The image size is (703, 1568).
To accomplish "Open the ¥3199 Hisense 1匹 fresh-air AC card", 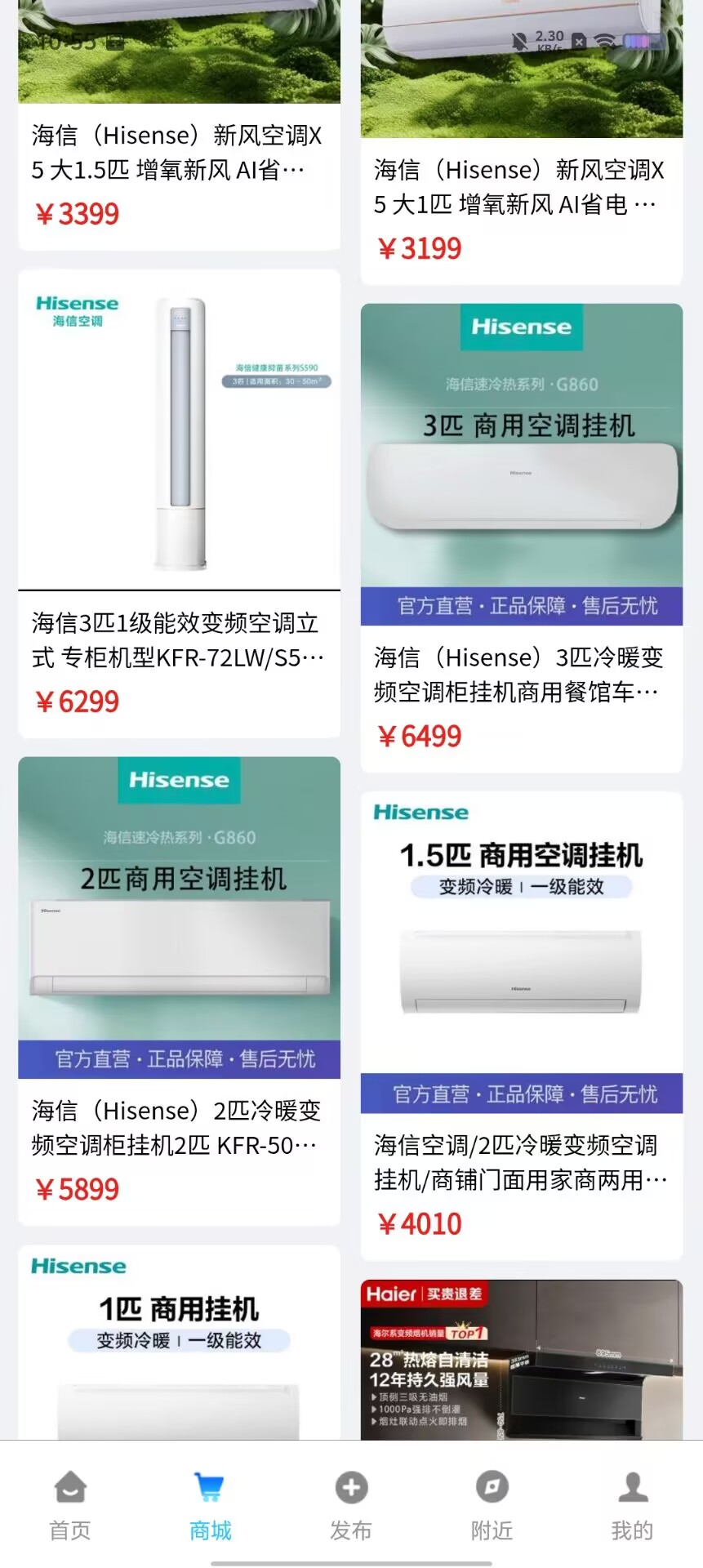I will click(x=522, y=142).
